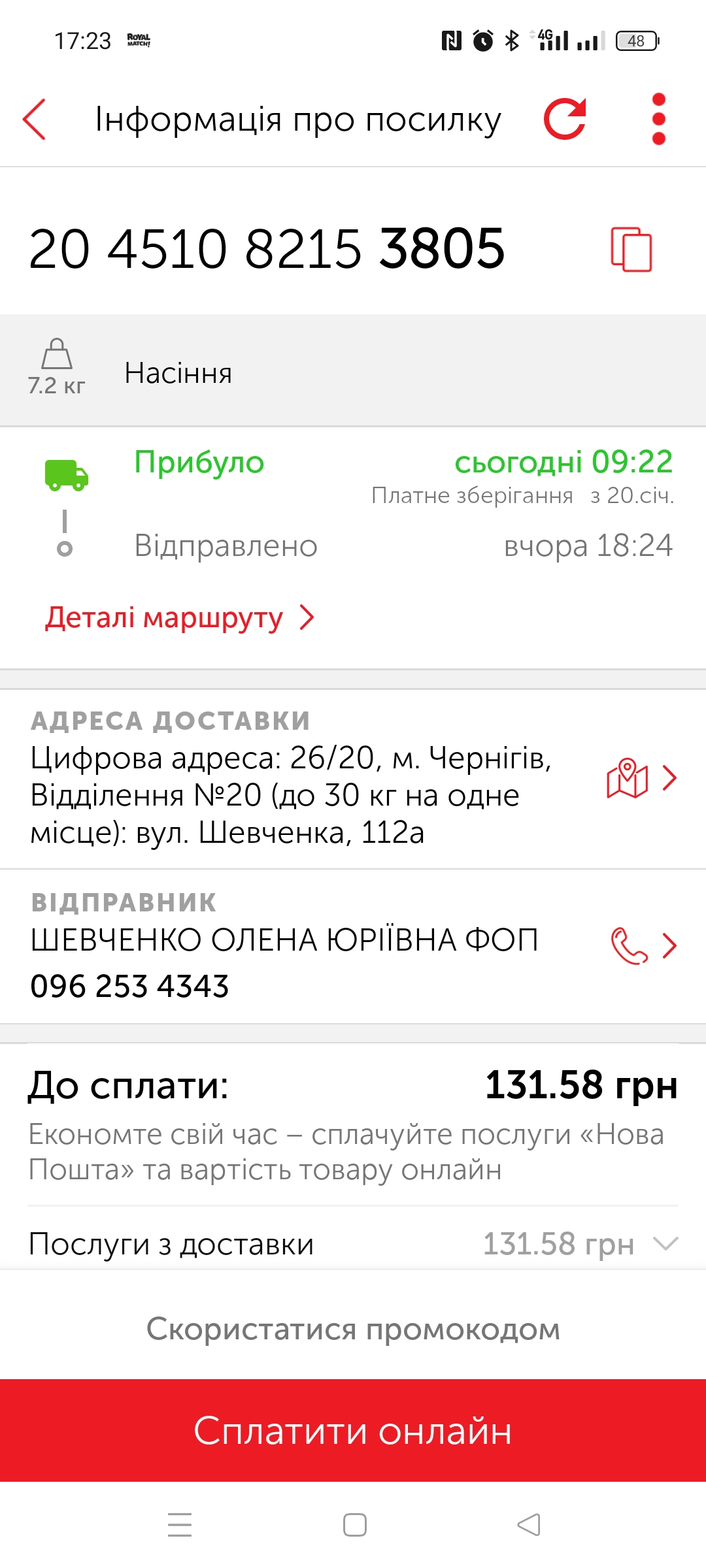Copy the parcel tracking number

click(x=631, y=249)
